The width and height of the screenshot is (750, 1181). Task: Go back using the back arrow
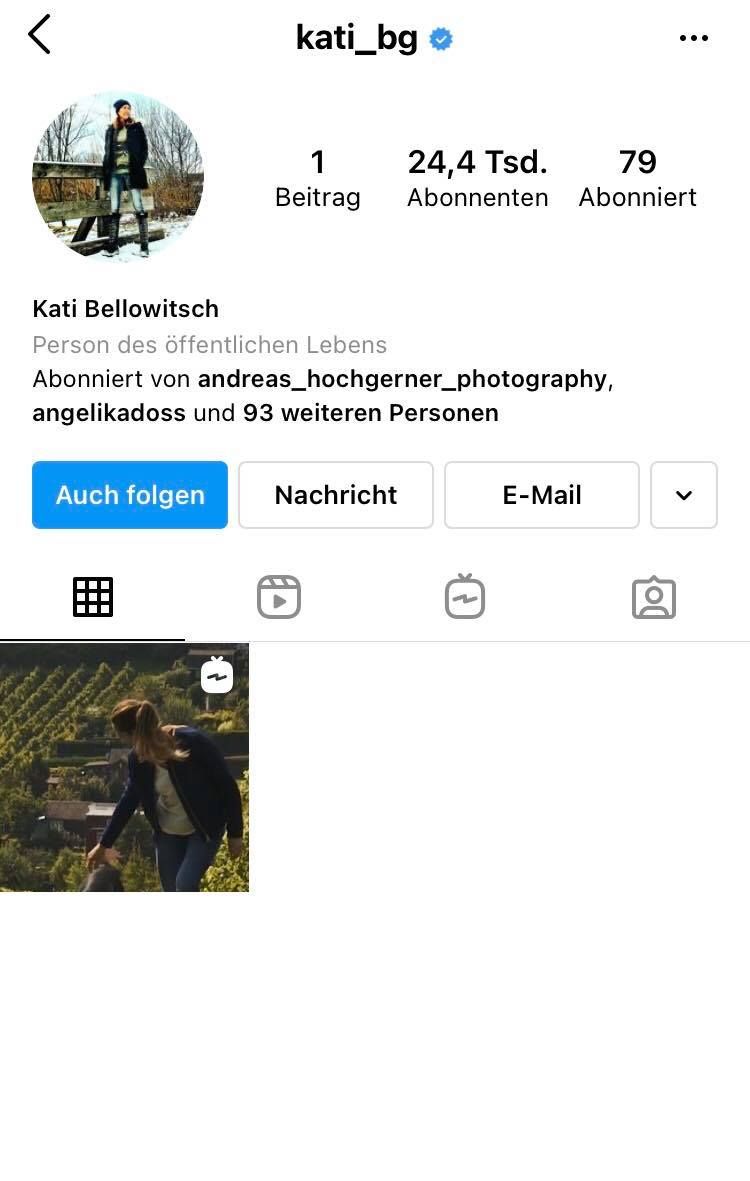point(39,35)
